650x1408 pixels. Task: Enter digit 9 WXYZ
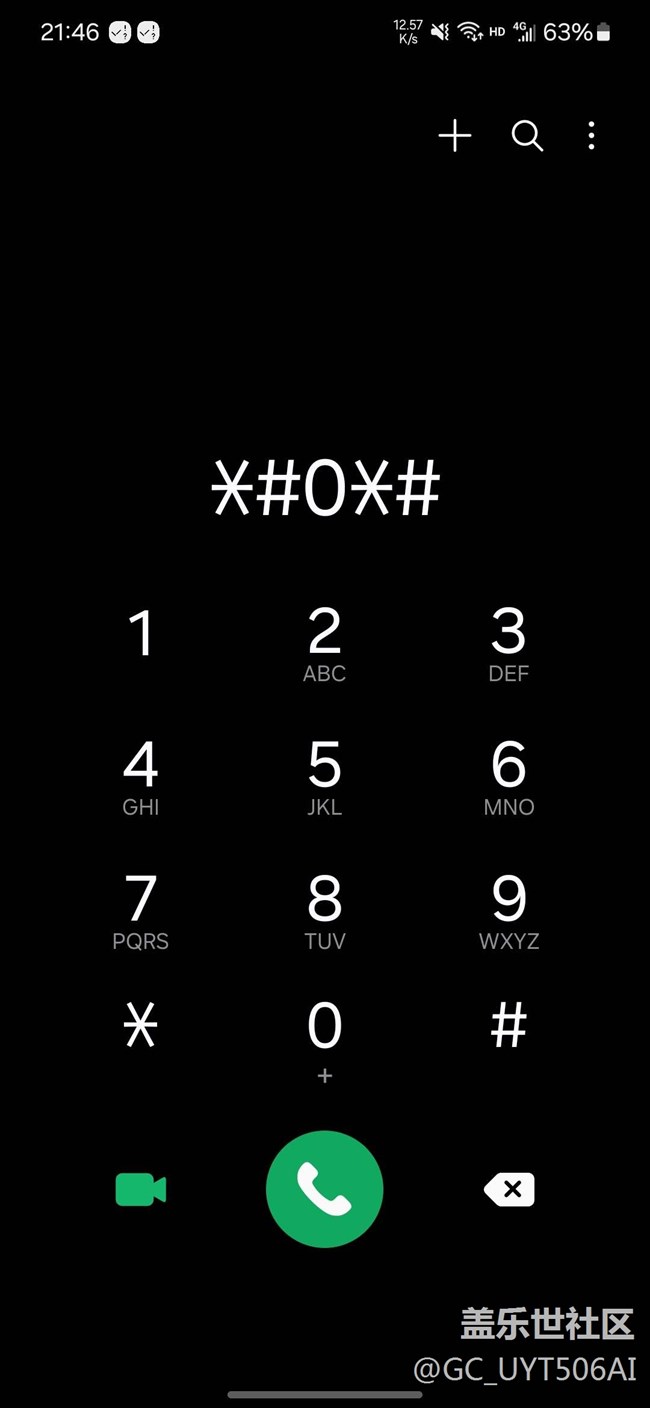[x=508, y=912]
